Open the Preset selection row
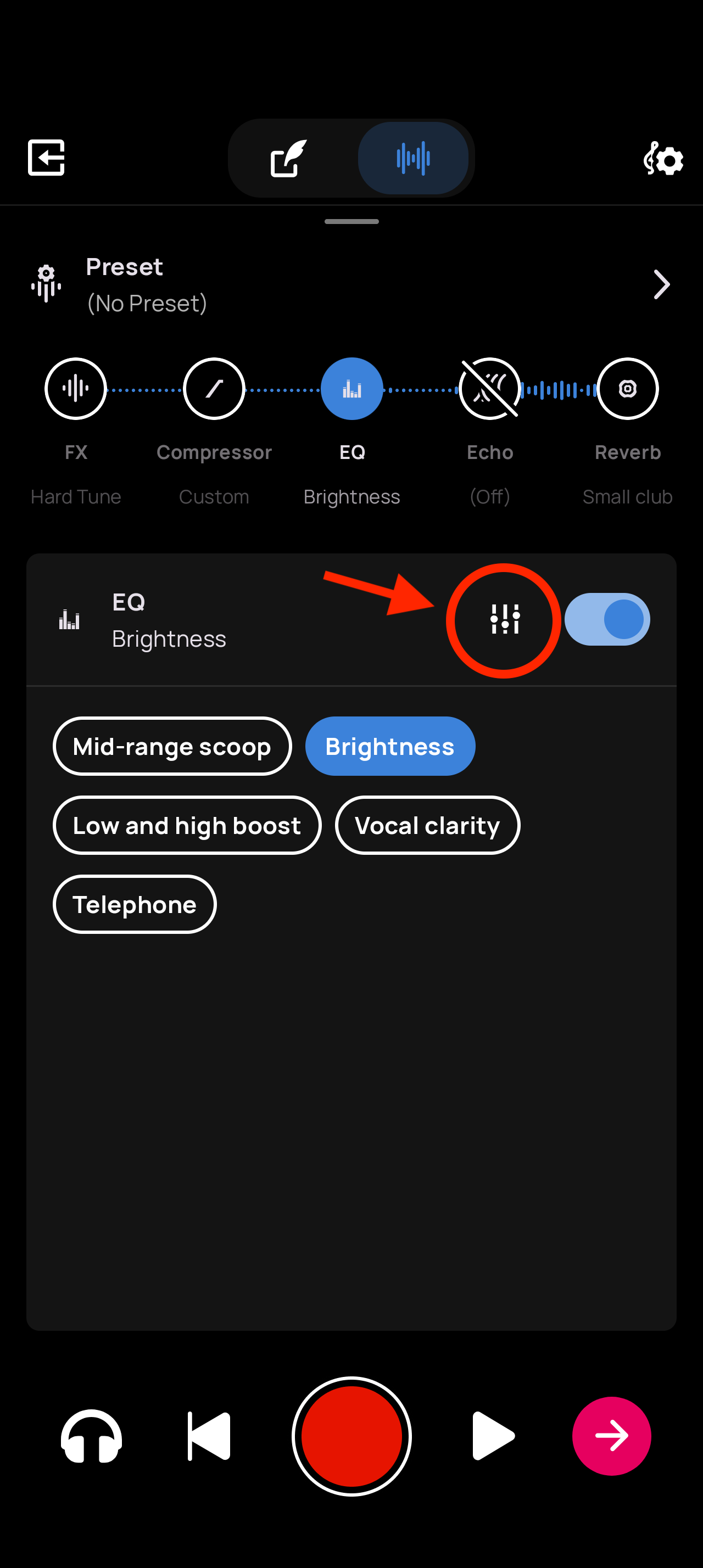Viewport: 703px width, 1568px height. pos(351,285)
